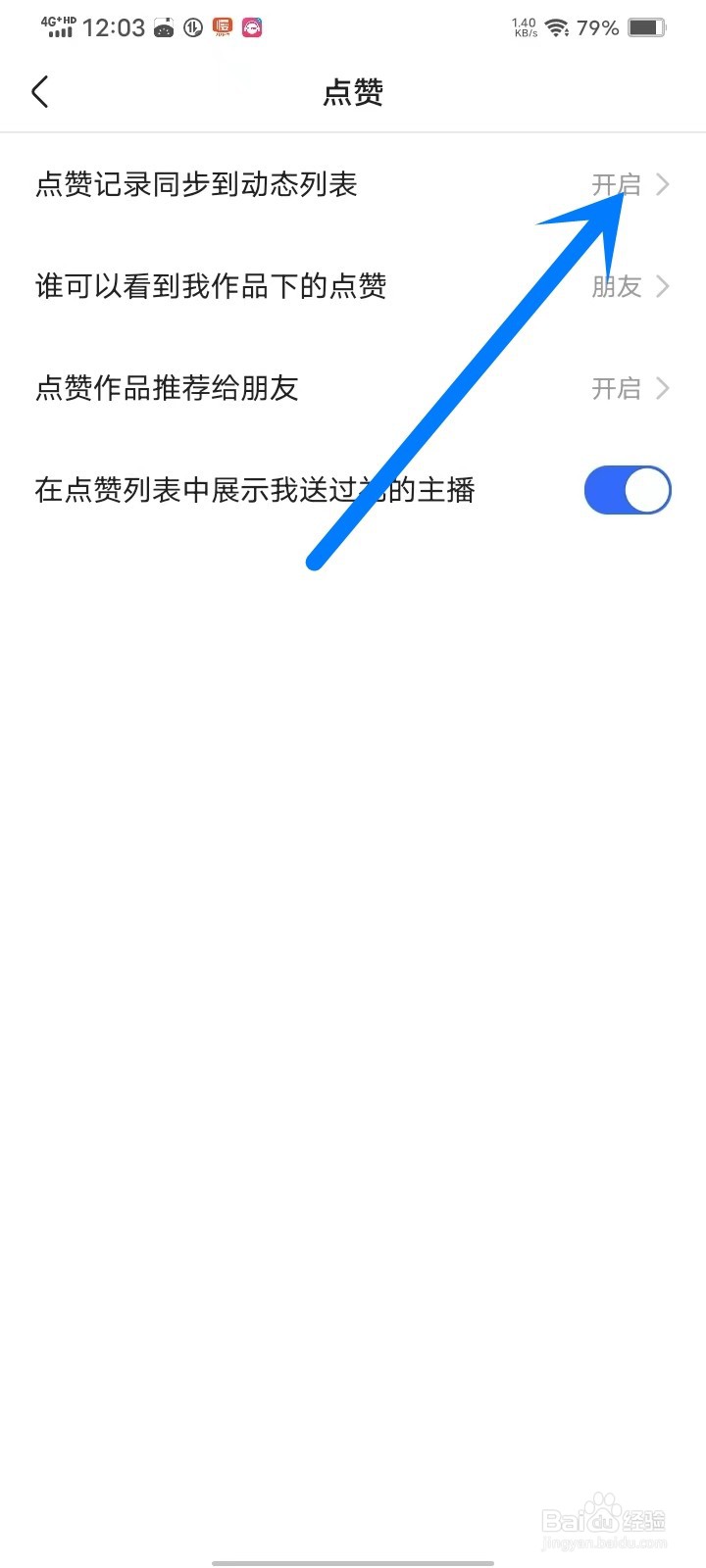
Task: Tap the 点赞 page title
Action: tap(353, 91)
